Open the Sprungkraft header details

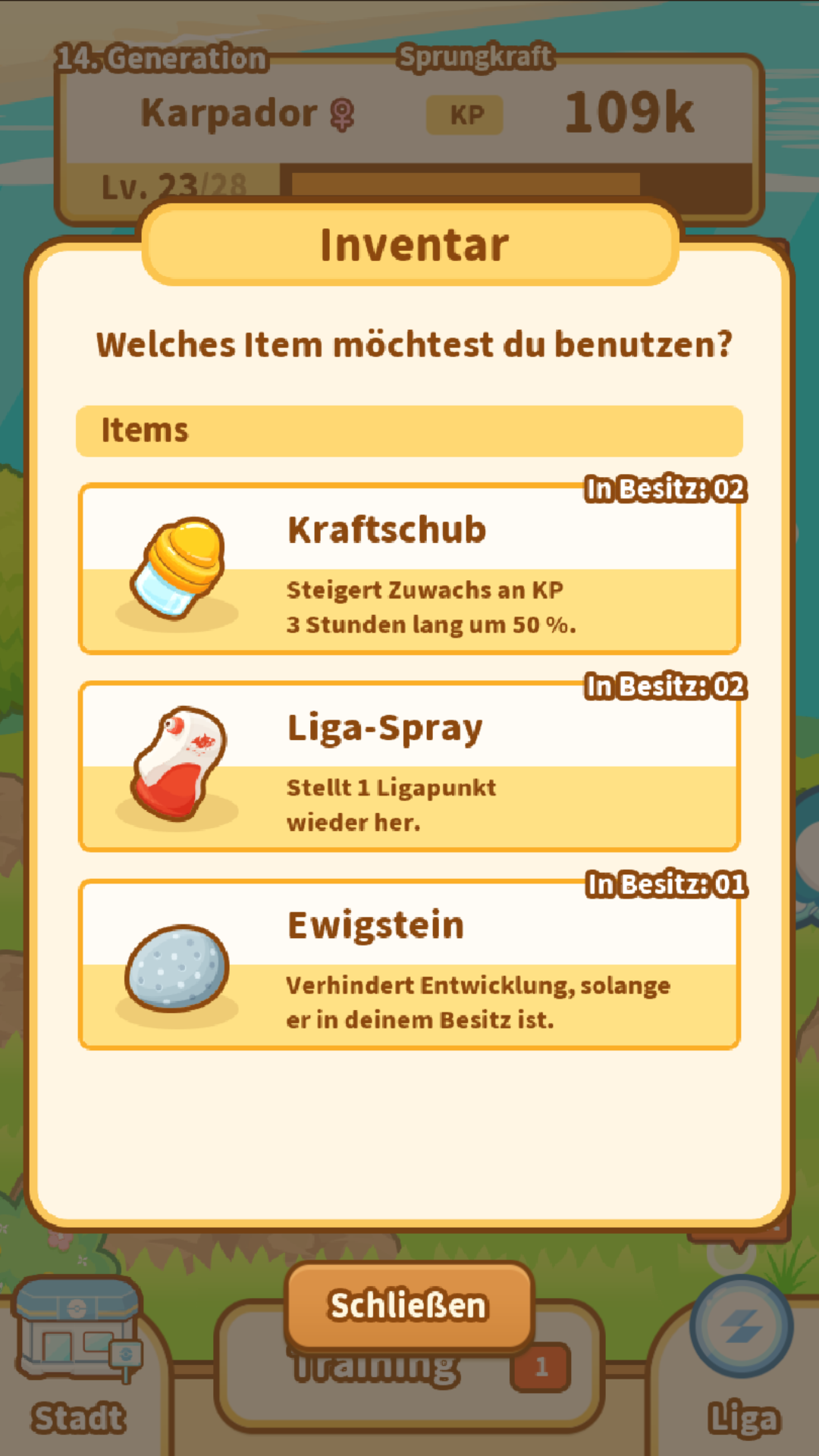[x=476, y=55]
